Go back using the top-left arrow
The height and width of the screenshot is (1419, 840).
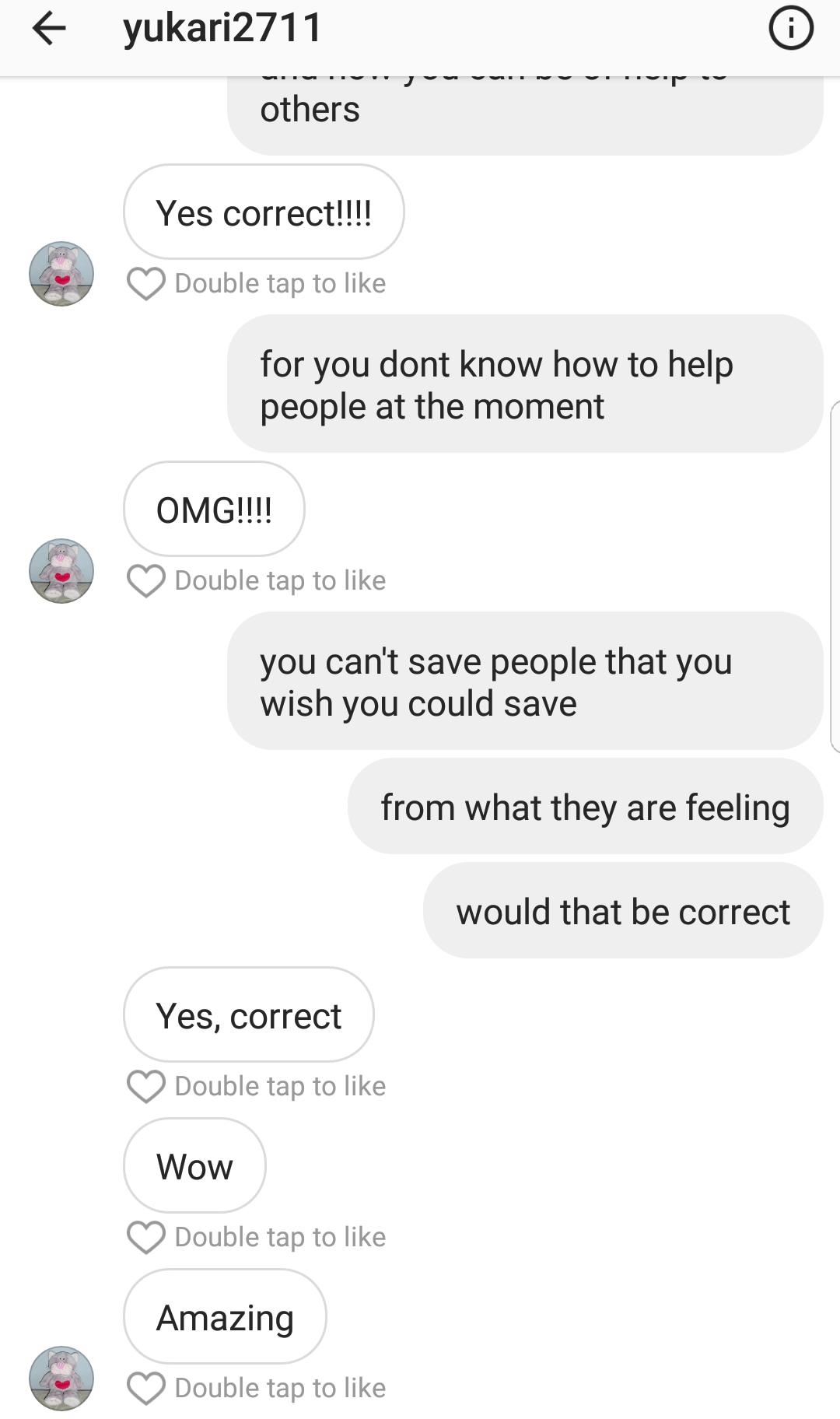point(49,29)
